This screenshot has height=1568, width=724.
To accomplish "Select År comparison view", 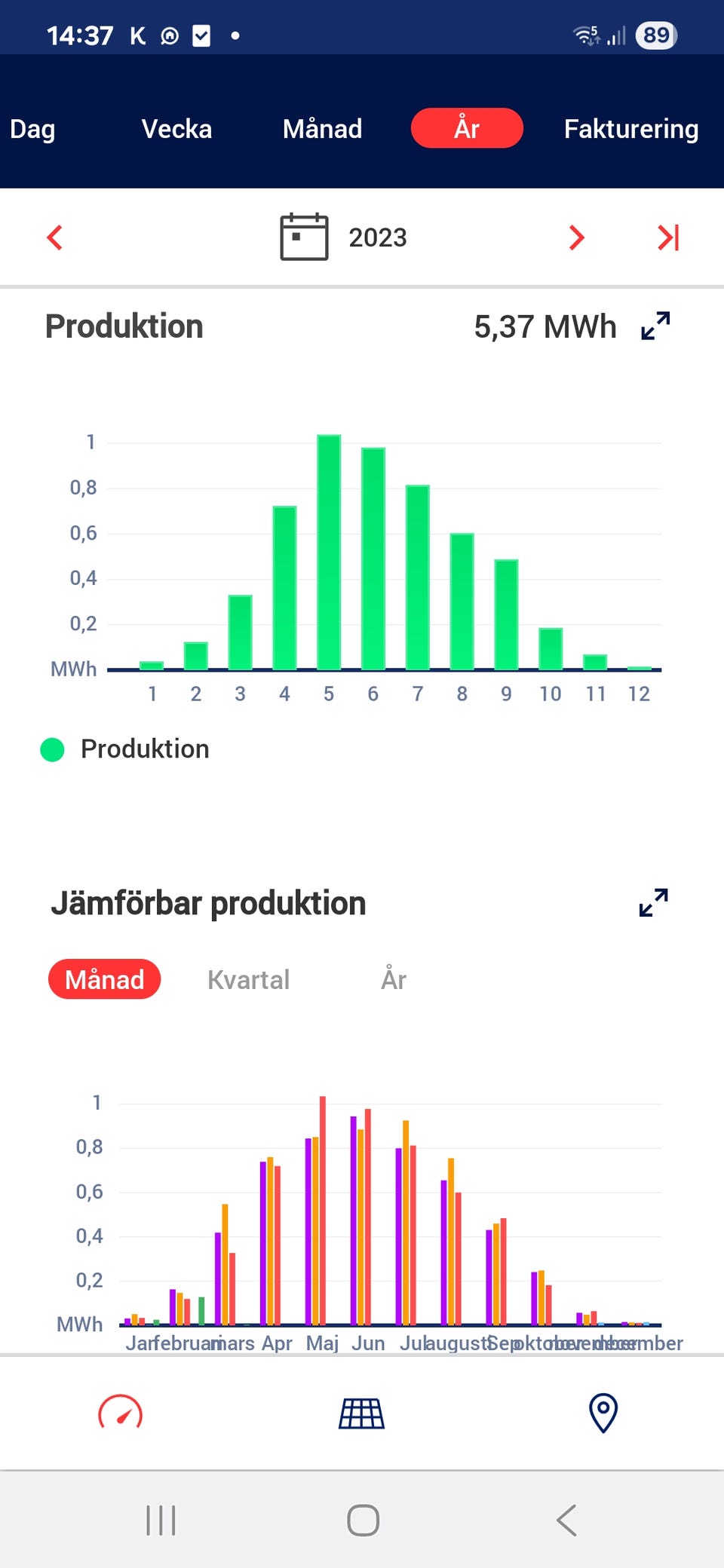I will (x=393, y=979).
